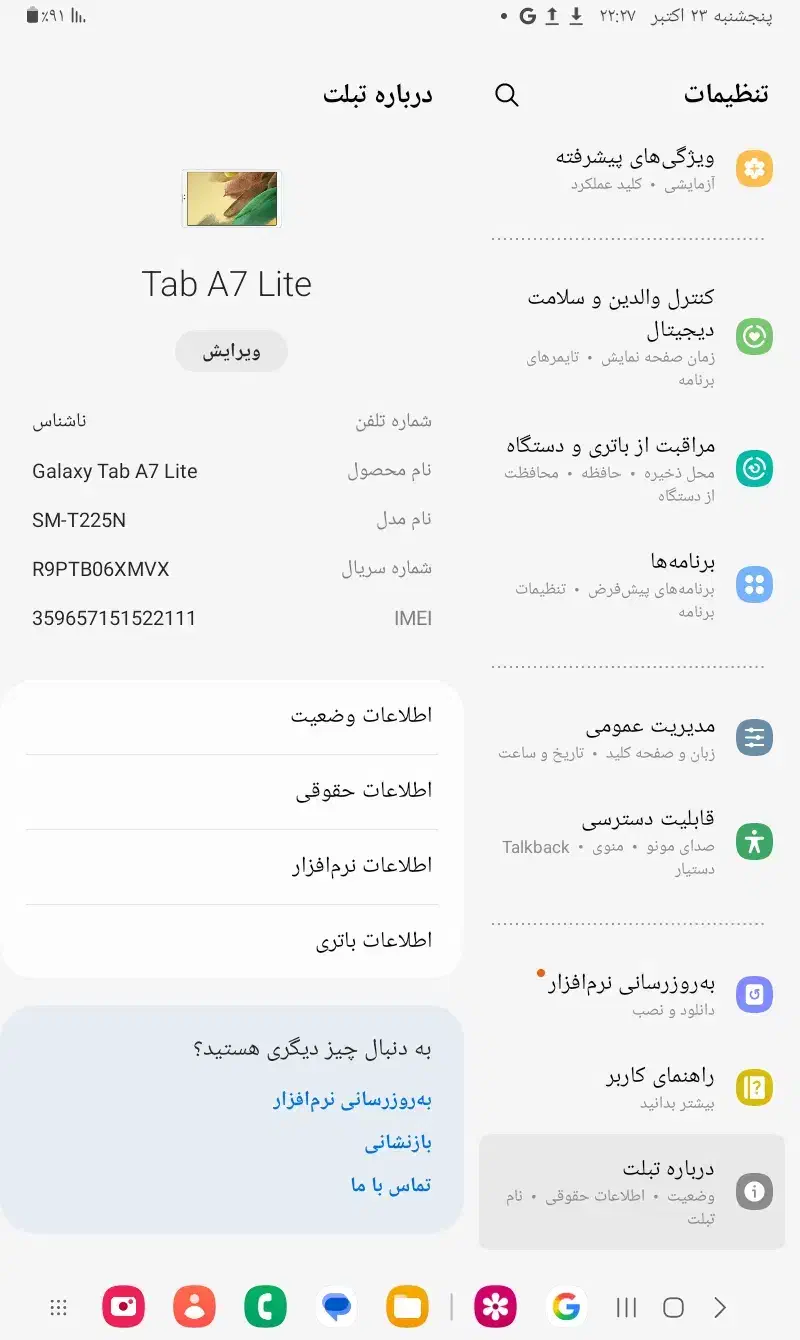Open battery and device care icon
This screenshot has height=1340, width=800.
754,467
